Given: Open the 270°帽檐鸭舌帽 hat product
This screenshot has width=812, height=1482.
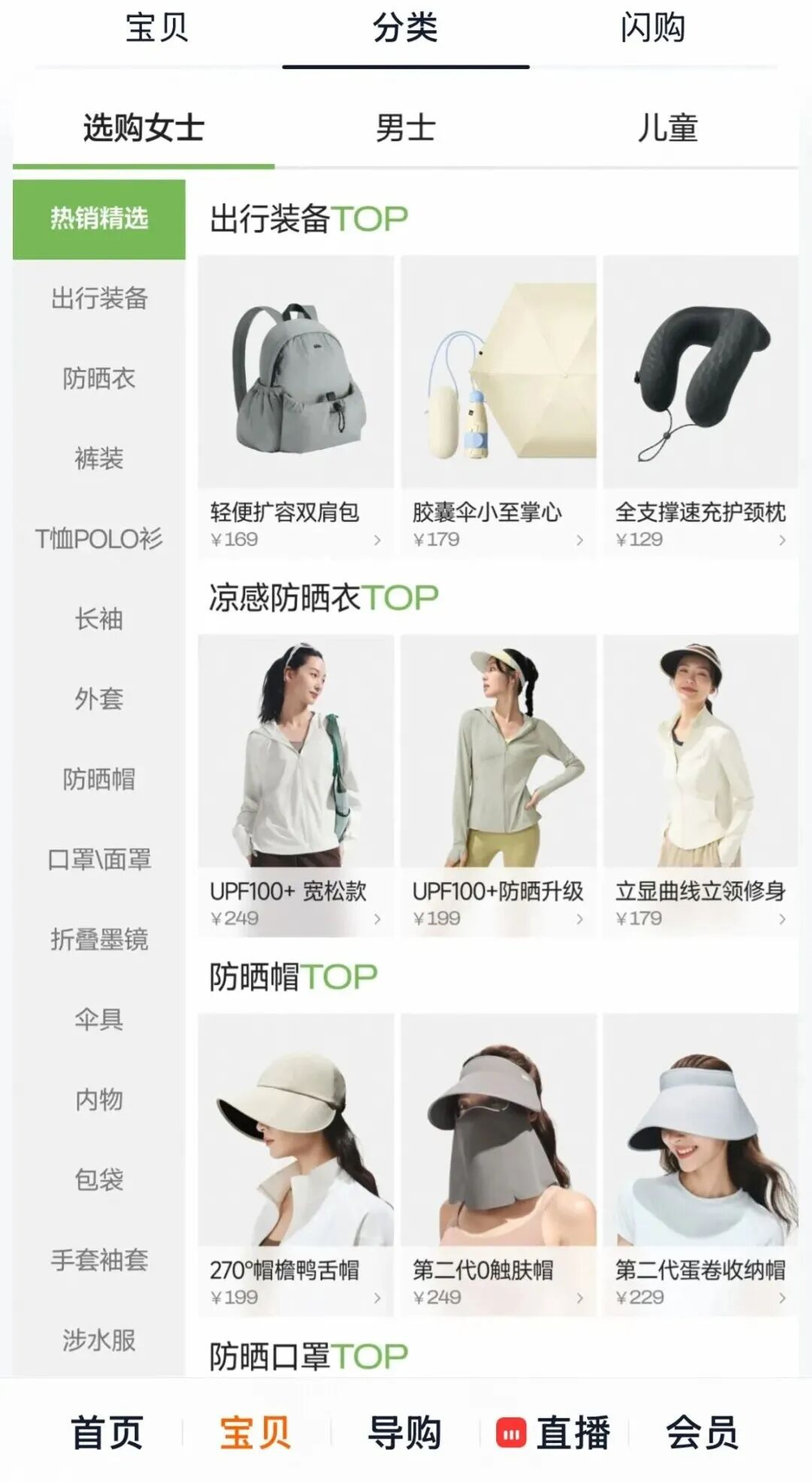Looking at the screenshot, I should (x=296, y=1165).
